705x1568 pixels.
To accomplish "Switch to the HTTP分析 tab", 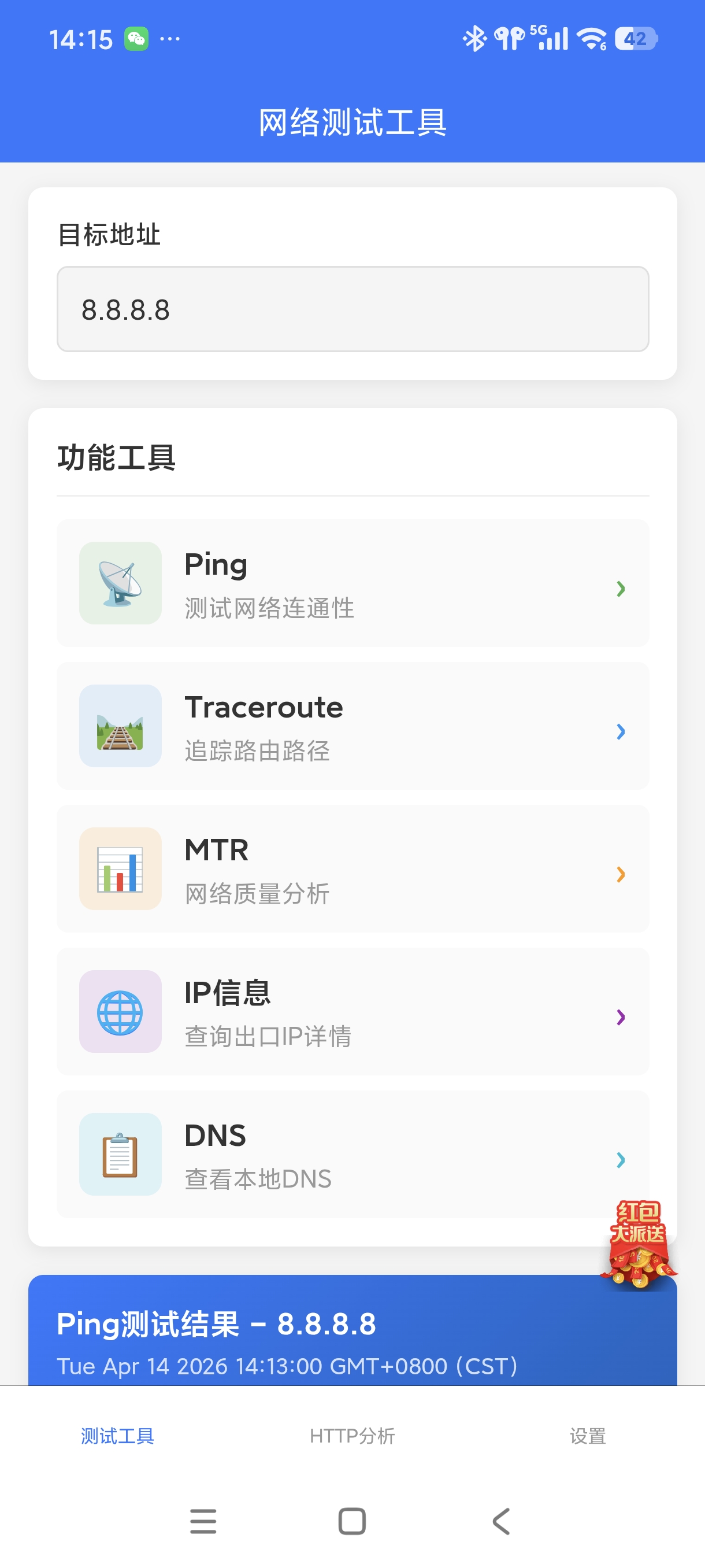I will (352, 1436).
